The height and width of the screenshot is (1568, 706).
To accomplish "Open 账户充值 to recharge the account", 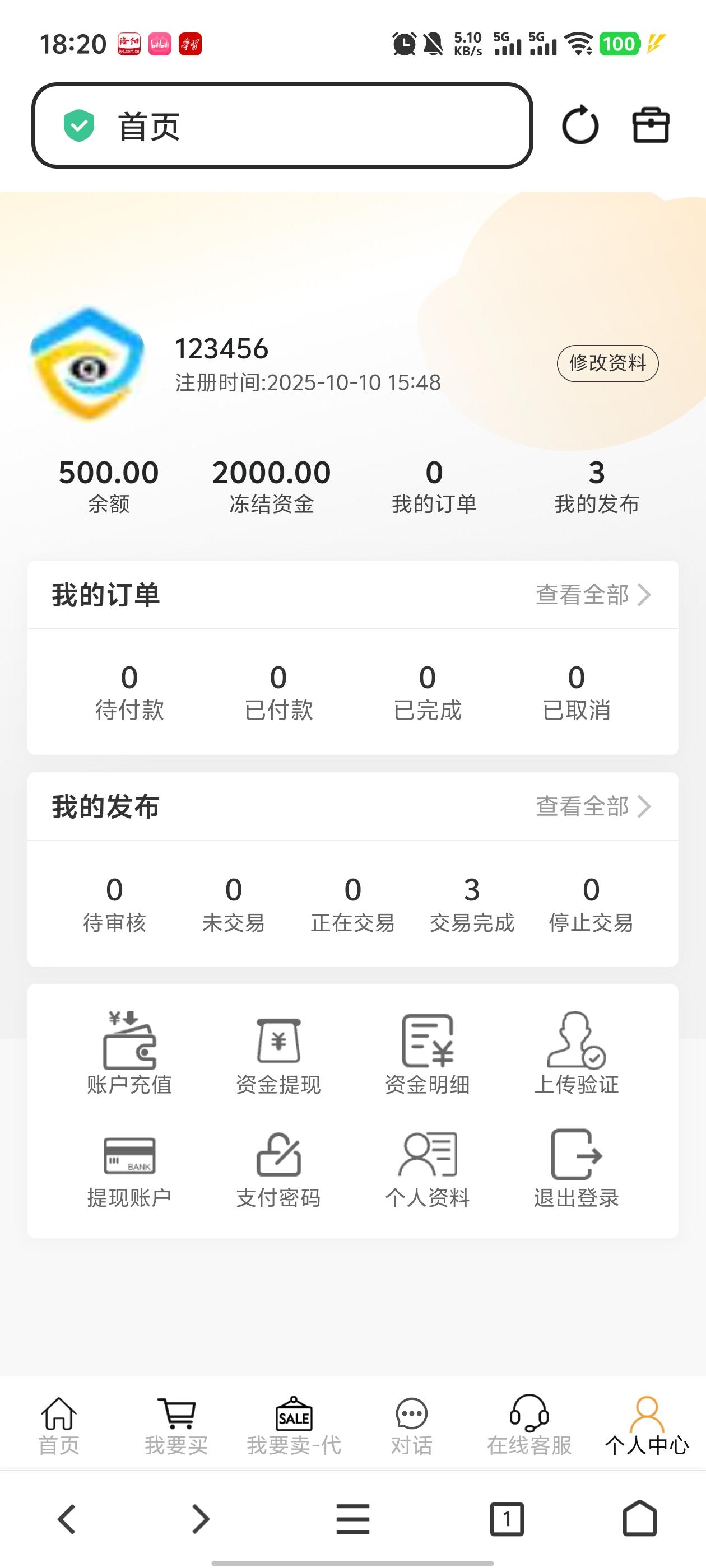I will 129,1053.
